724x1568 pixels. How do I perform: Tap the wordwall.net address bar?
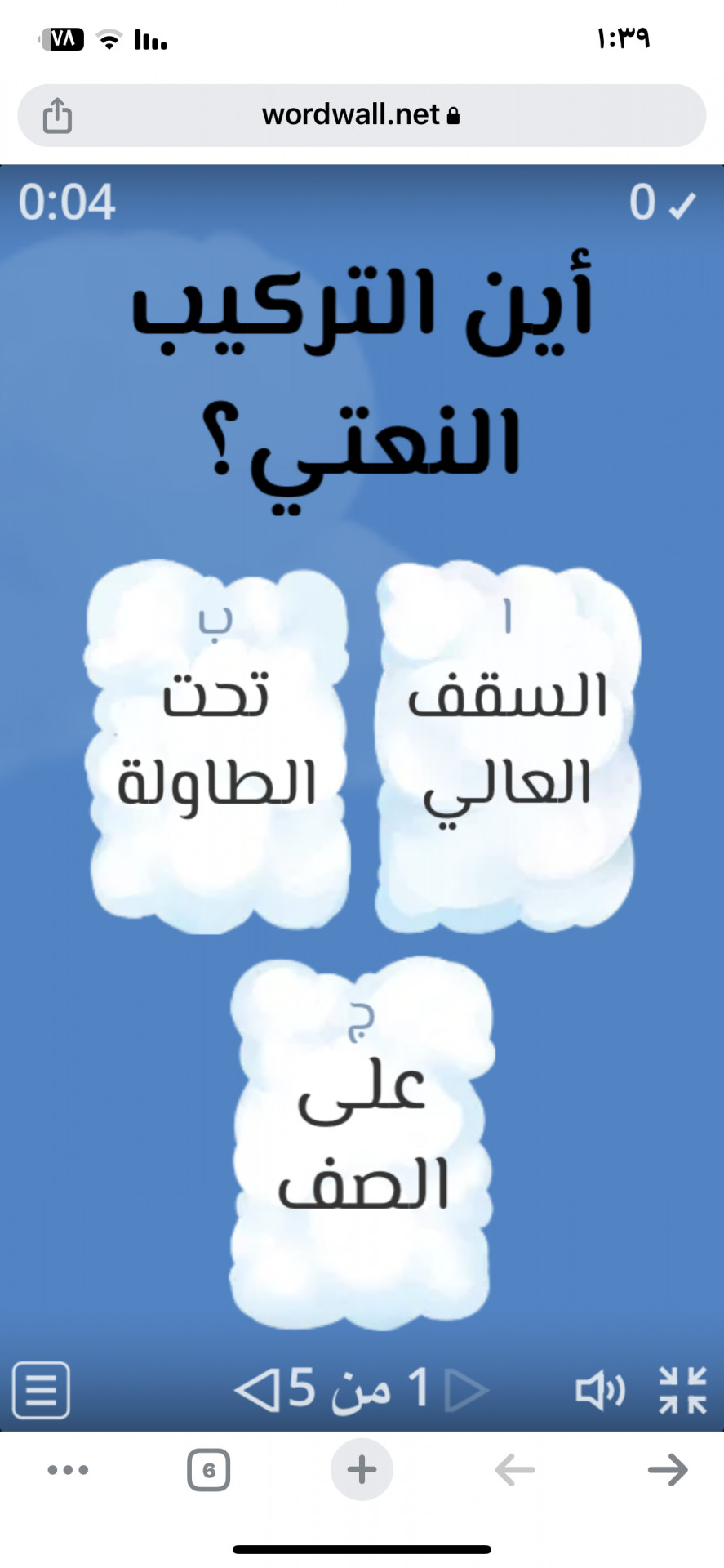[x=361, y=115]
